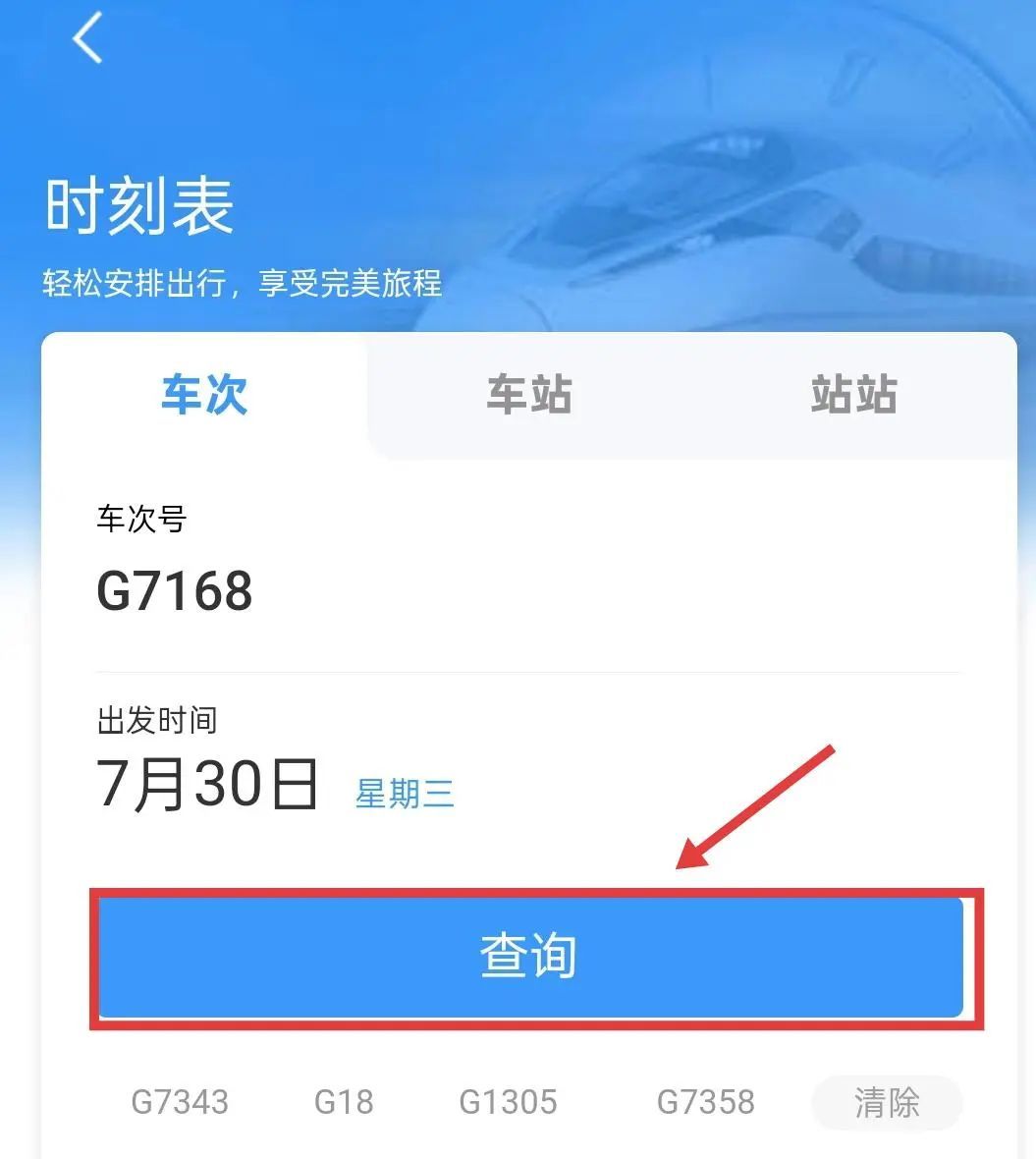Tap the 查询 search button
Image resolution: width=1036 pixels, height=1159 pixels.
pos(529,956)
